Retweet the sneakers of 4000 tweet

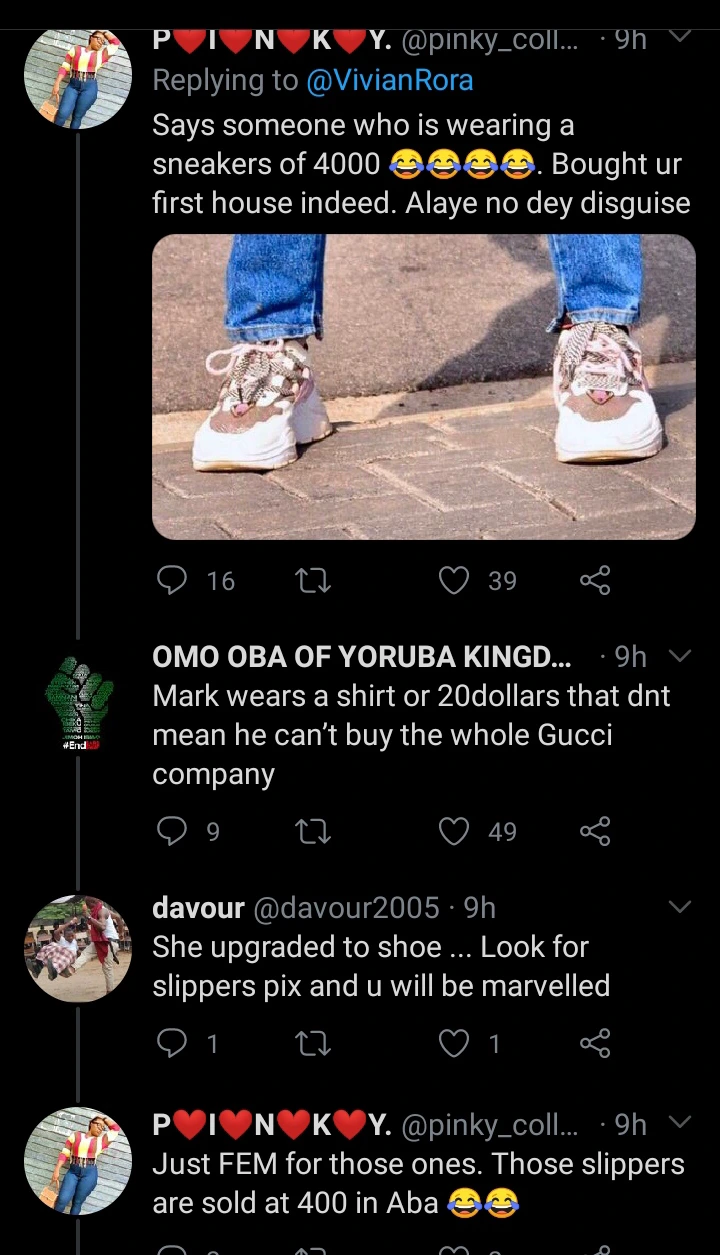(314, 580)
